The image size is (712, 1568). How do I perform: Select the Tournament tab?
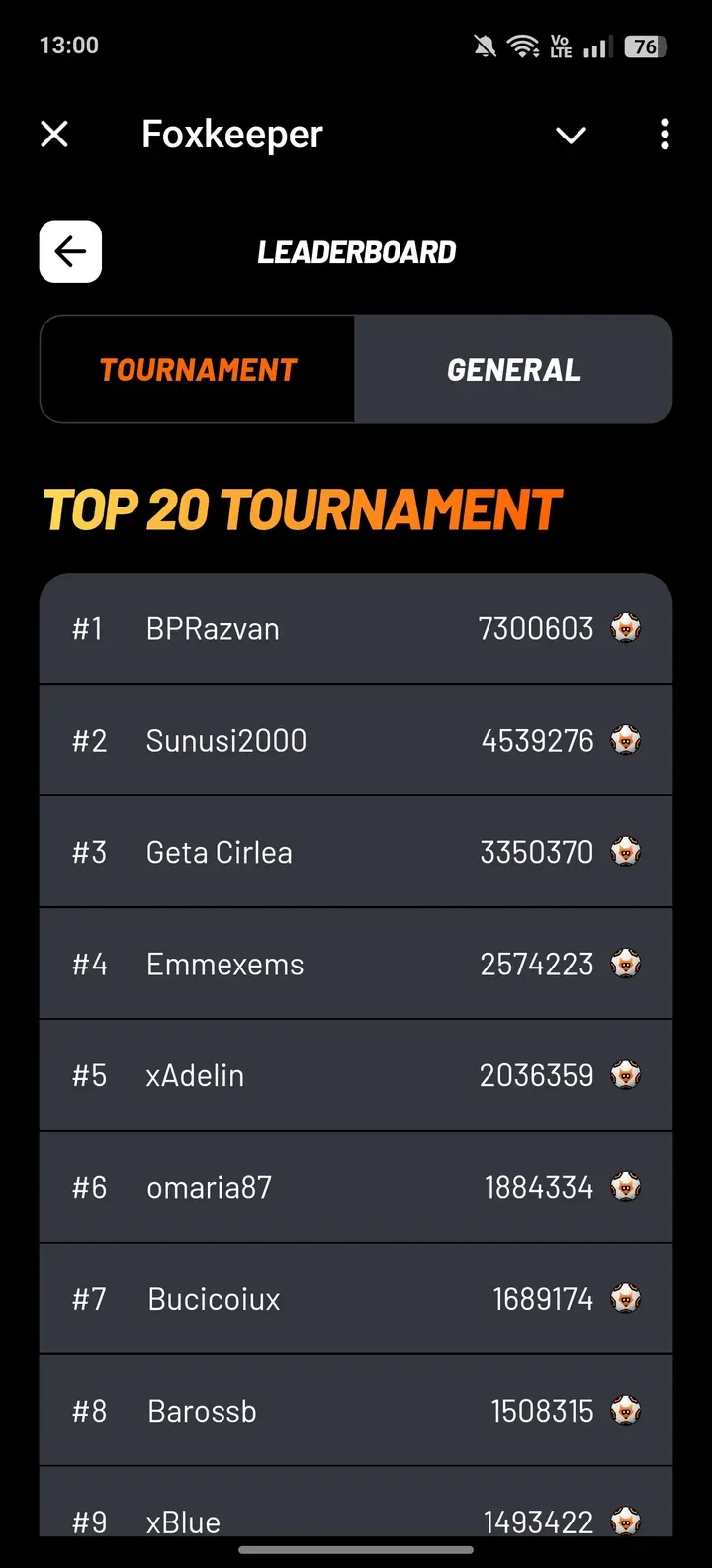click(198, 370)
